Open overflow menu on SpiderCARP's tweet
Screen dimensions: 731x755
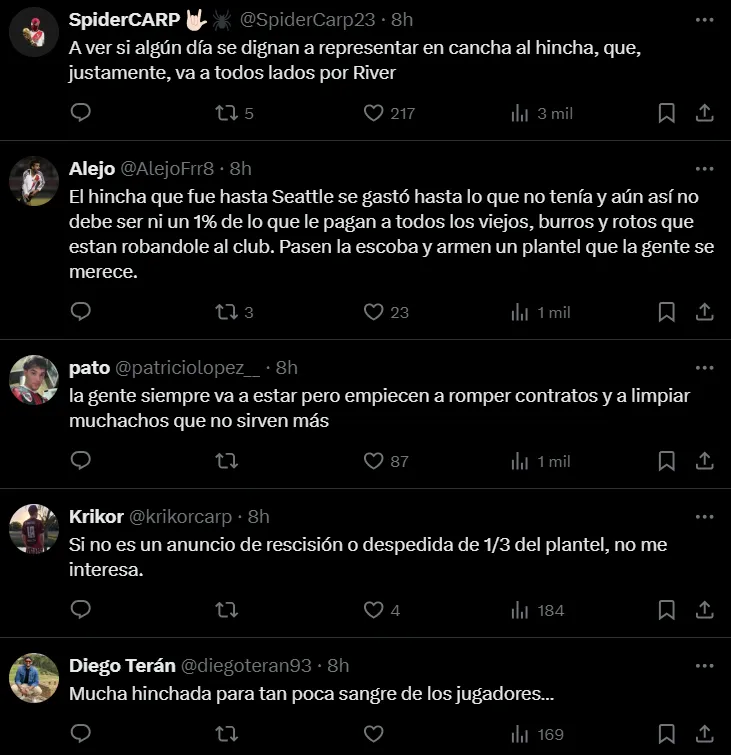(x=704, y=21)
